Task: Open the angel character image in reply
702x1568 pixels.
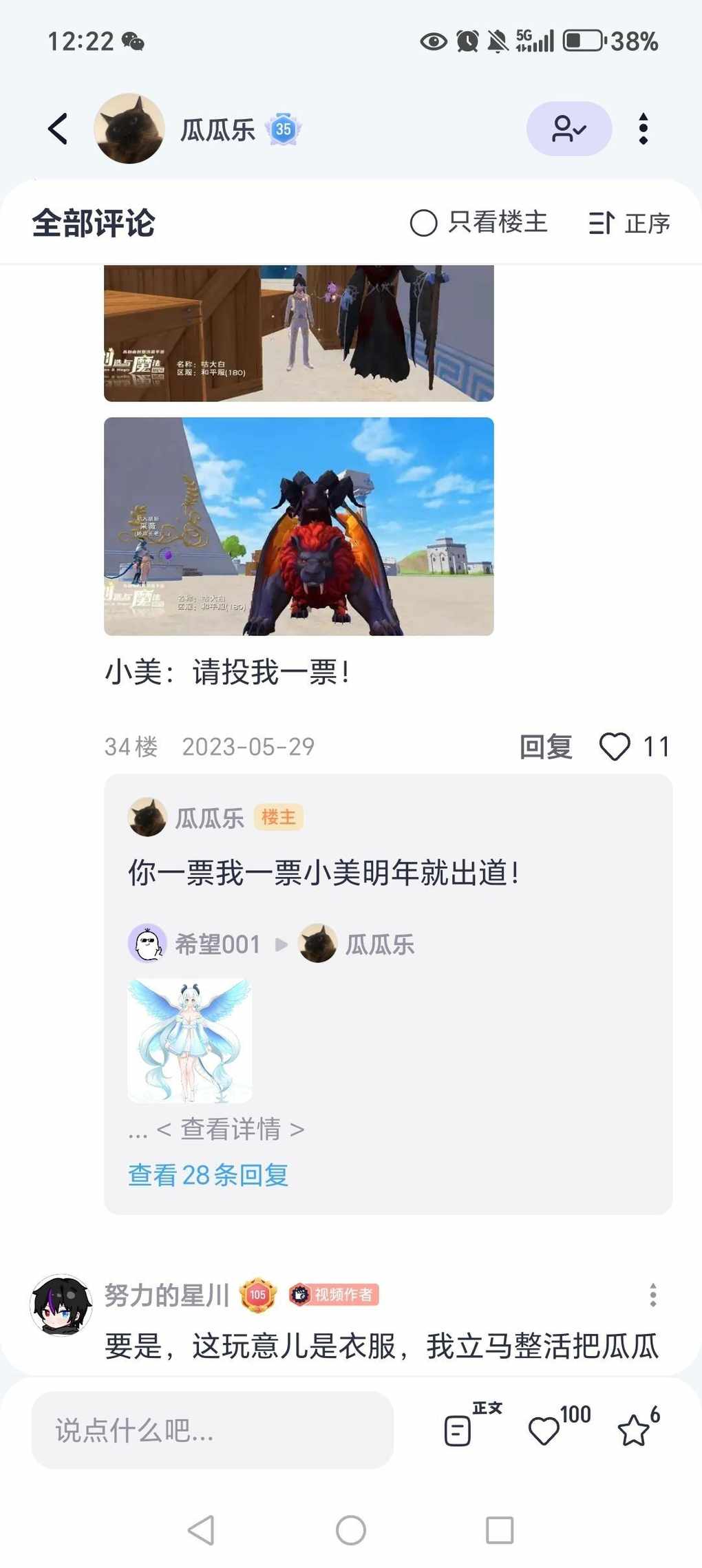Action: (189, 1041)
